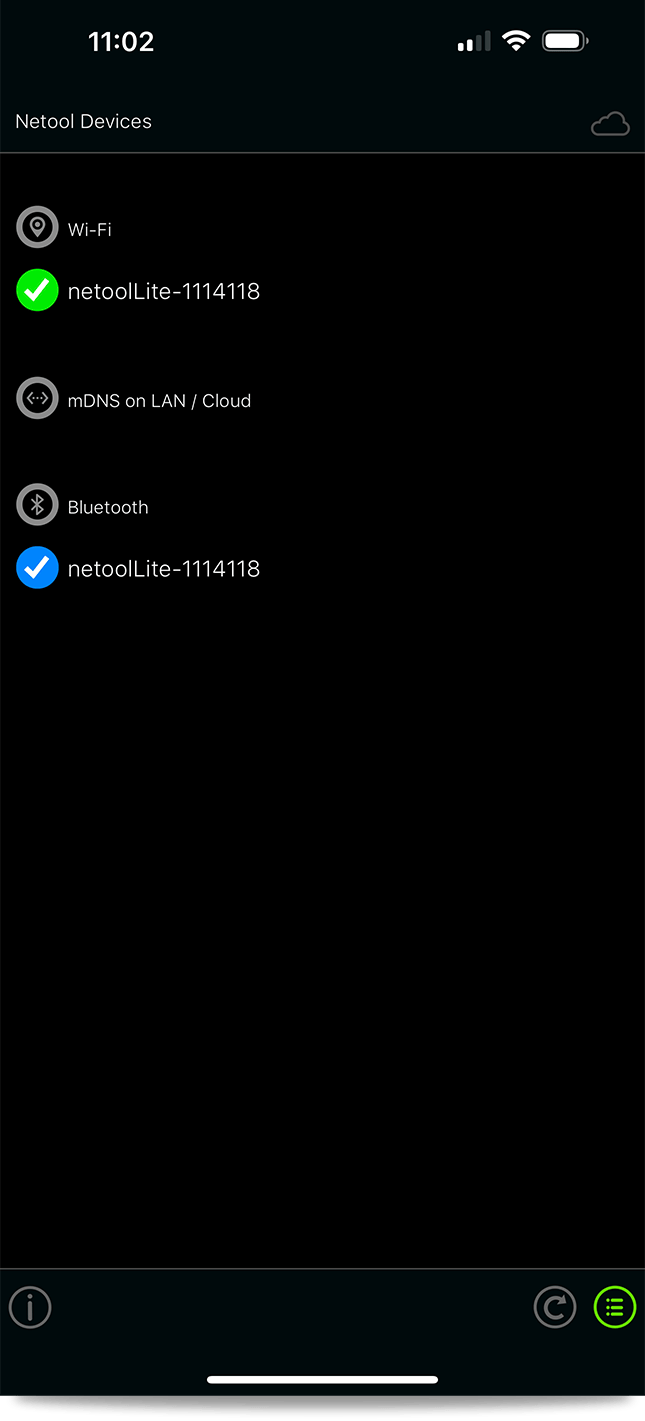645x1421 pixels.
Task: Open the cloud icon in the header
Action: tap(610, 124)
